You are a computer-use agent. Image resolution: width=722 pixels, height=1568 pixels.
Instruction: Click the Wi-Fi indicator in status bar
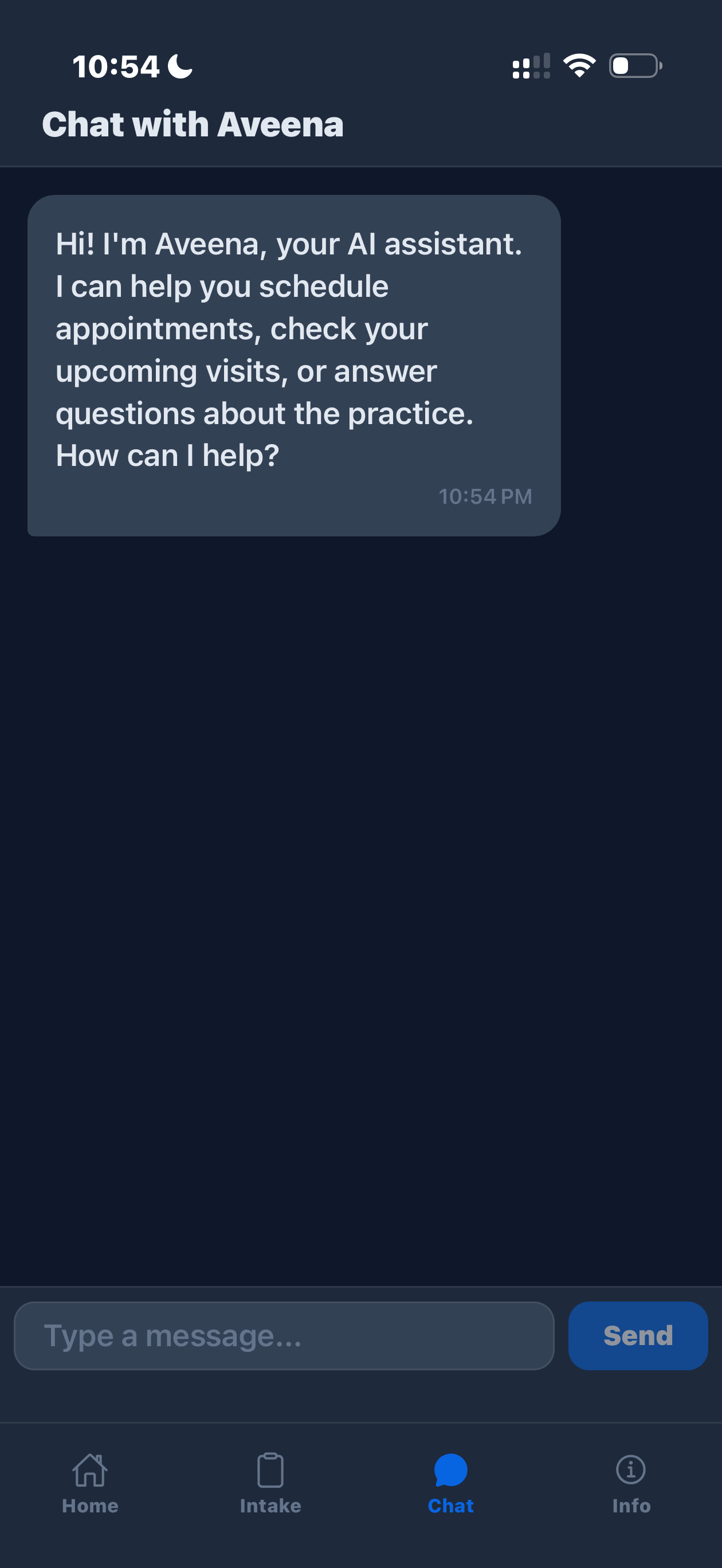coord(578,66)
